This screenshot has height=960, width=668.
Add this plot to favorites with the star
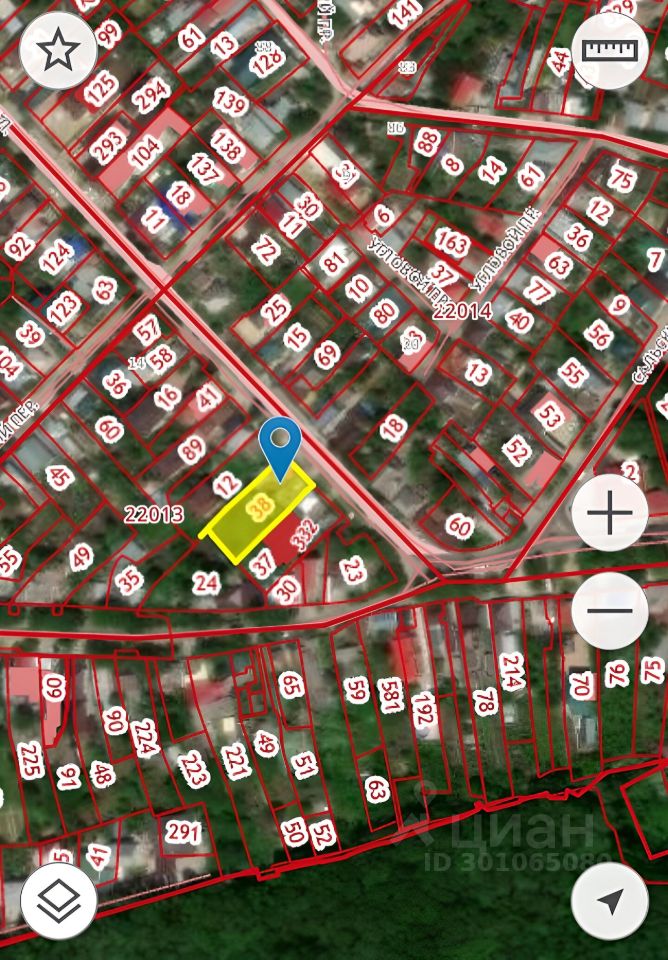tap(58, 50)
